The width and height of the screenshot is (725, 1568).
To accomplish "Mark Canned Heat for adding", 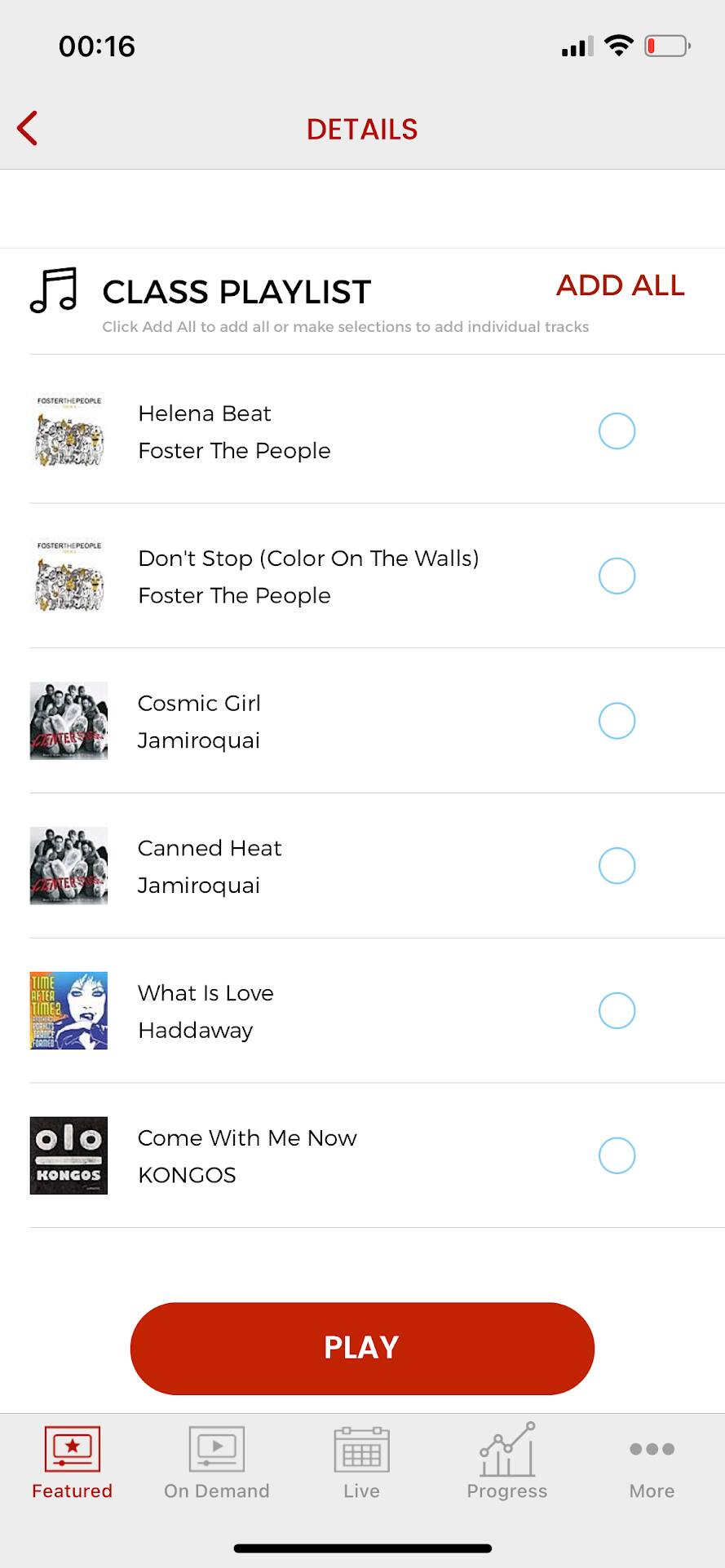I will point(617,866).
